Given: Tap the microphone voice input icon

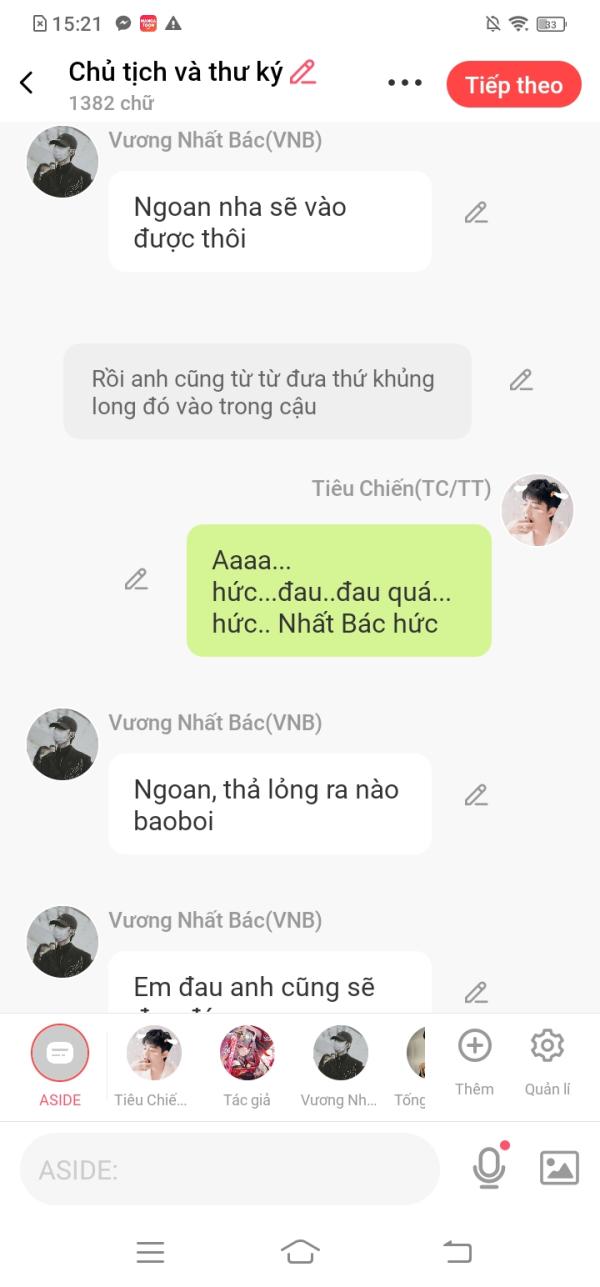Looking at the screenshot, I should coord(489,1168).
